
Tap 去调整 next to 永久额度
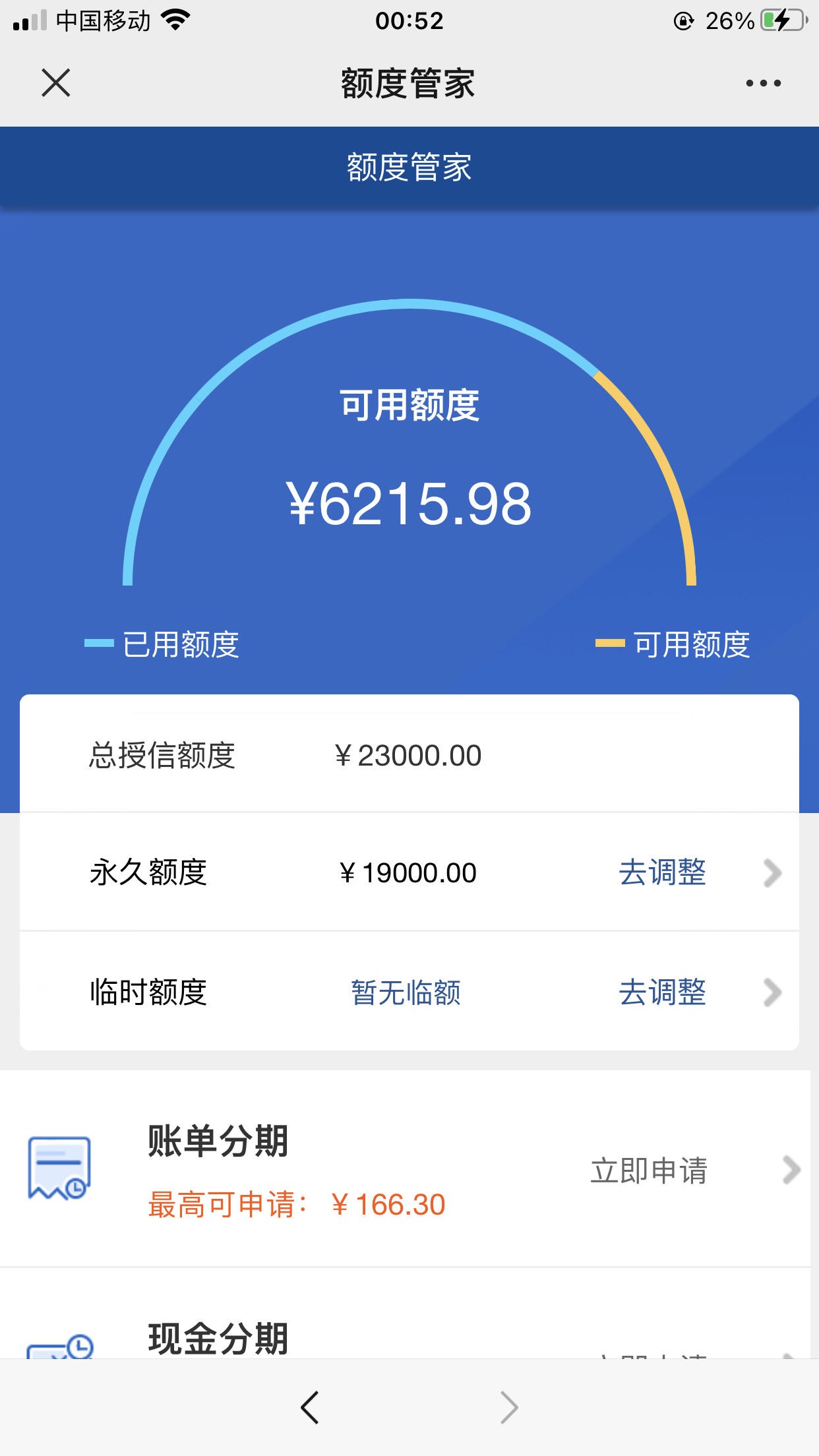pyautogui.click(x=661, y=873)
